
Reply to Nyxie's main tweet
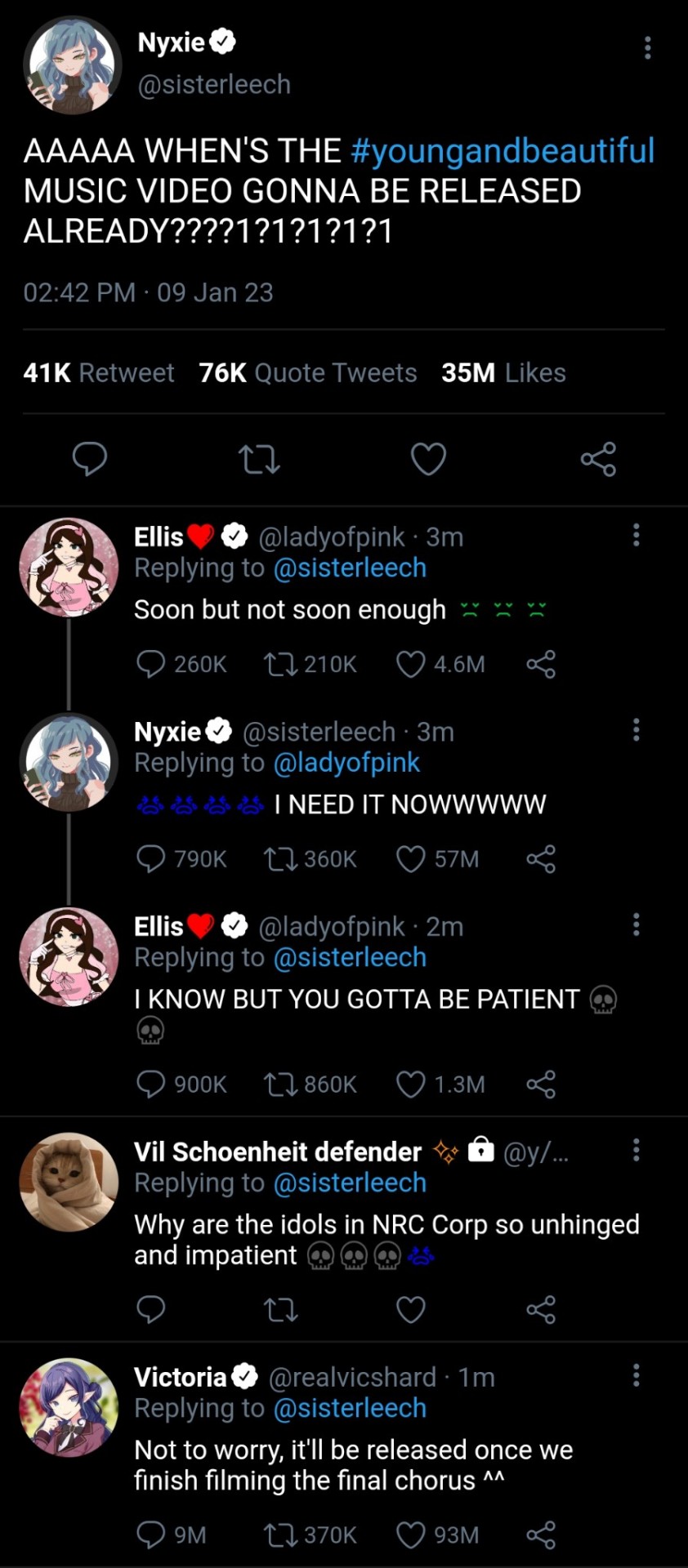pyautogui.click(x=90, y=459)
